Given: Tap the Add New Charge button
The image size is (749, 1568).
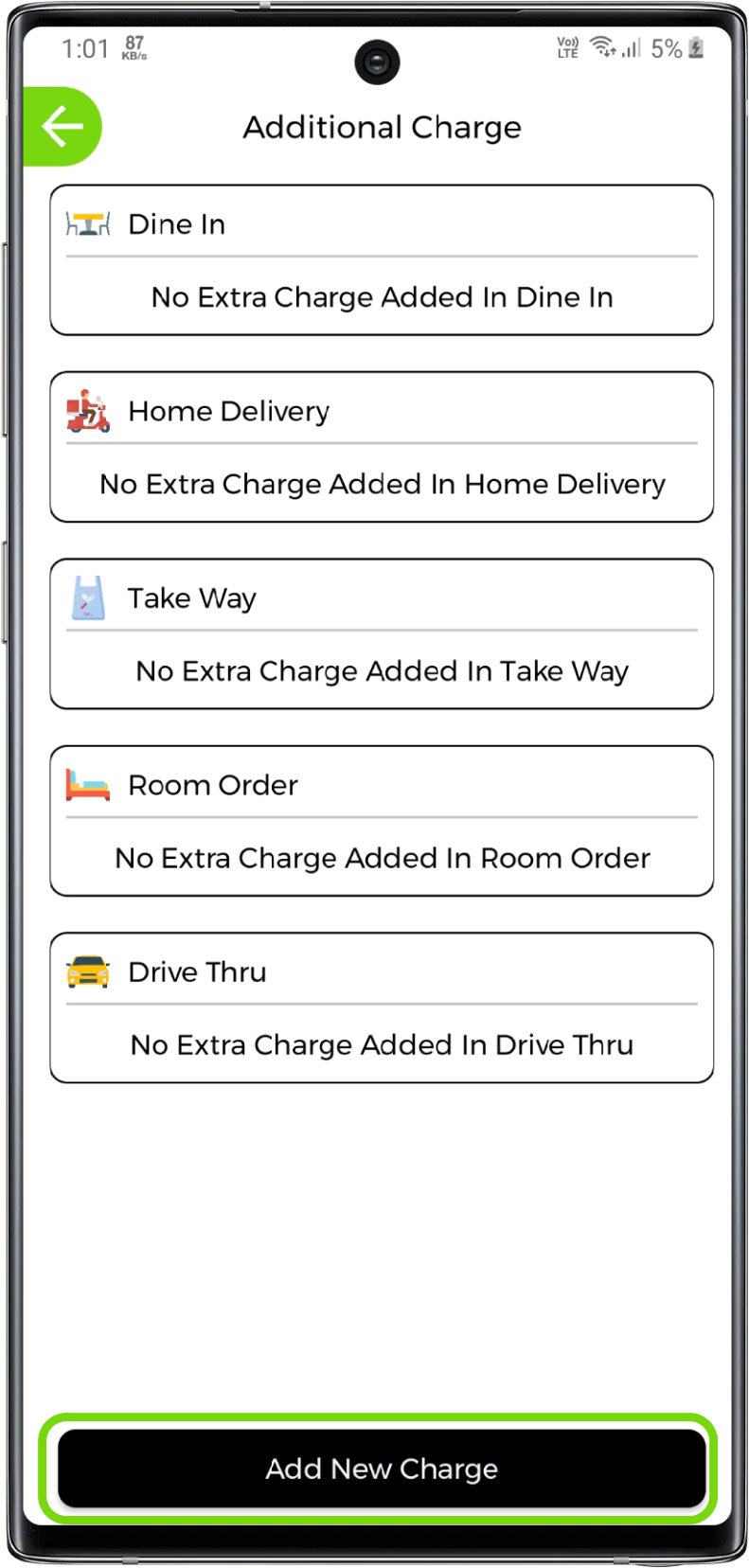Looking at the screenshot, I should [x=382, y=1469].
